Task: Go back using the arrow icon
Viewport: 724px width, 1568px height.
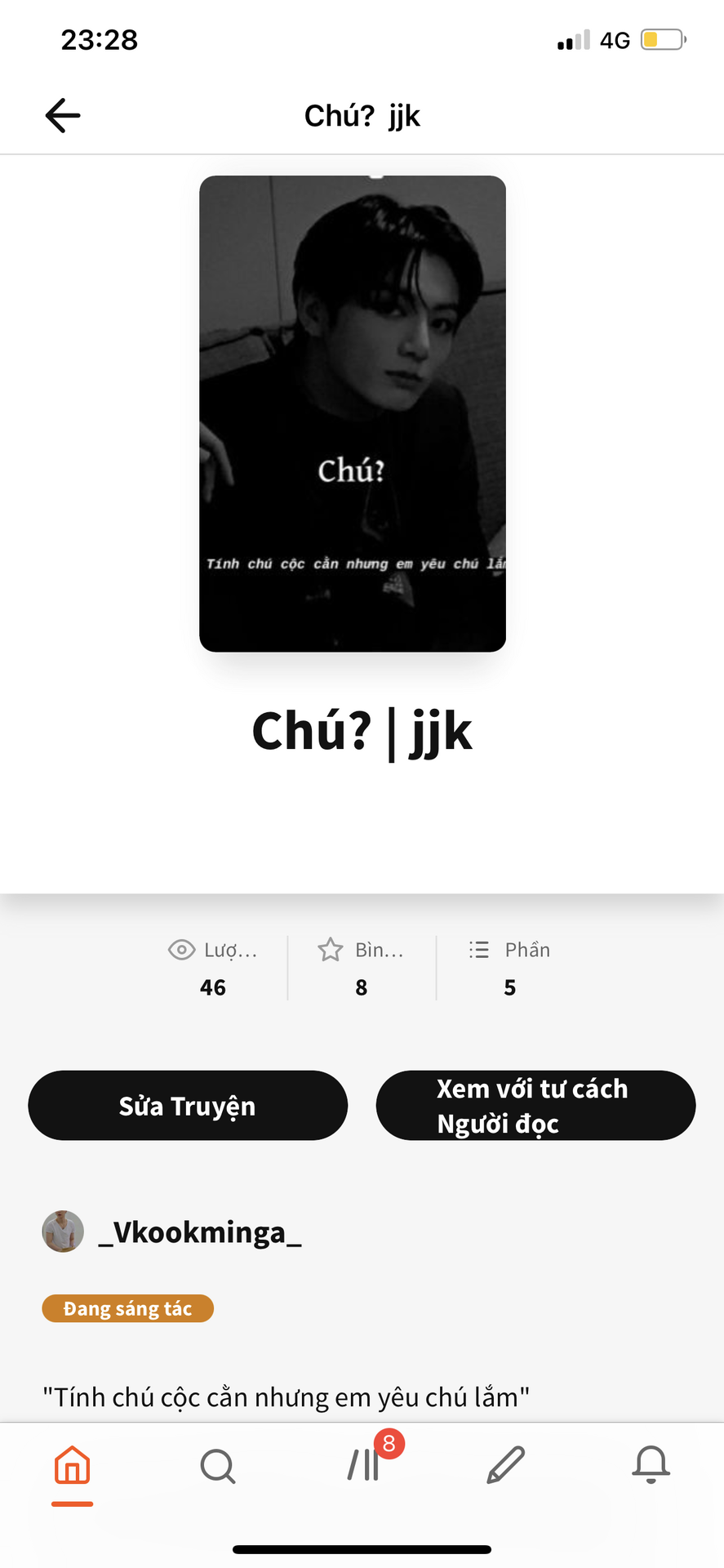Action: (62, 115)
